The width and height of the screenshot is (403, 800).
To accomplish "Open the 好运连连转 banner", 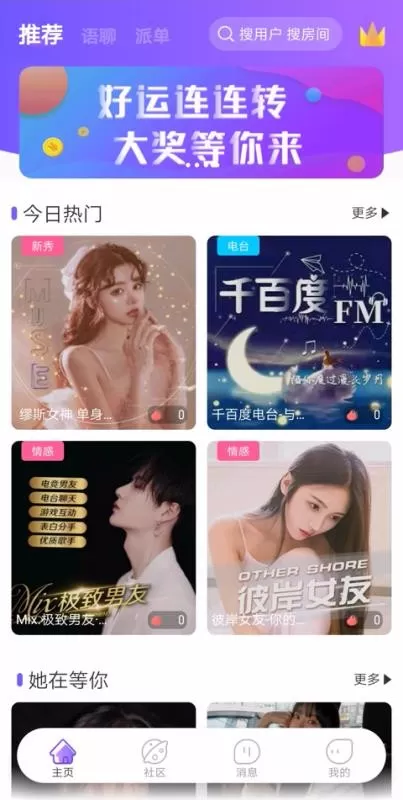I will tap(202, 122).
